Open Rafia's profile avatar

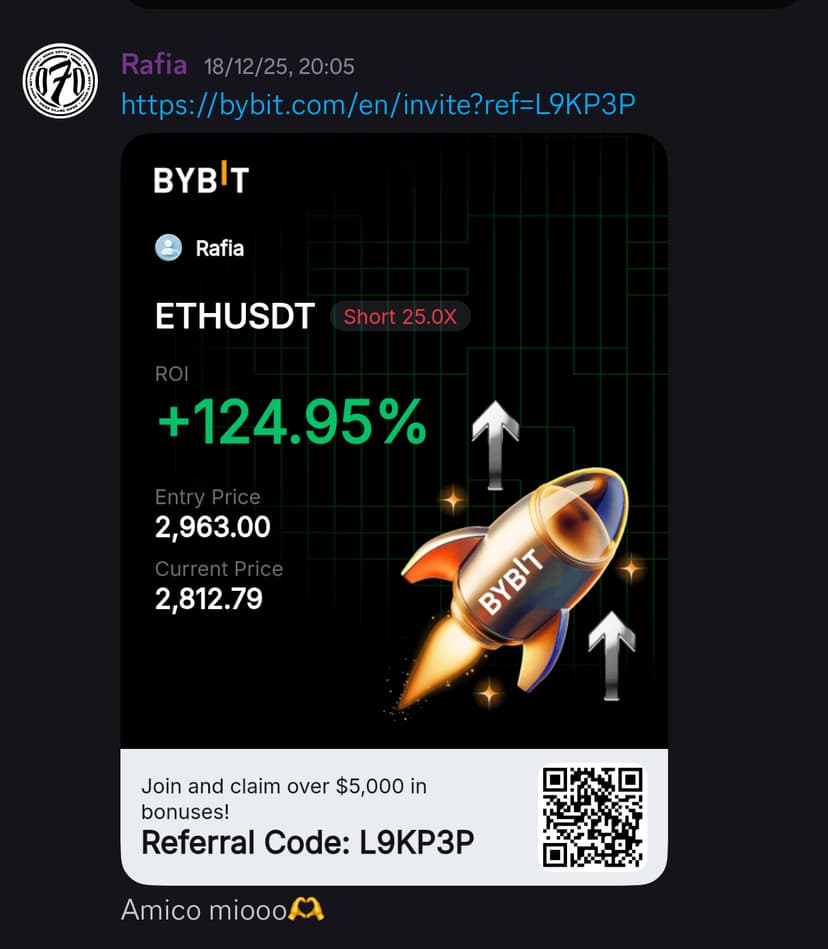(x=60, y=81)
